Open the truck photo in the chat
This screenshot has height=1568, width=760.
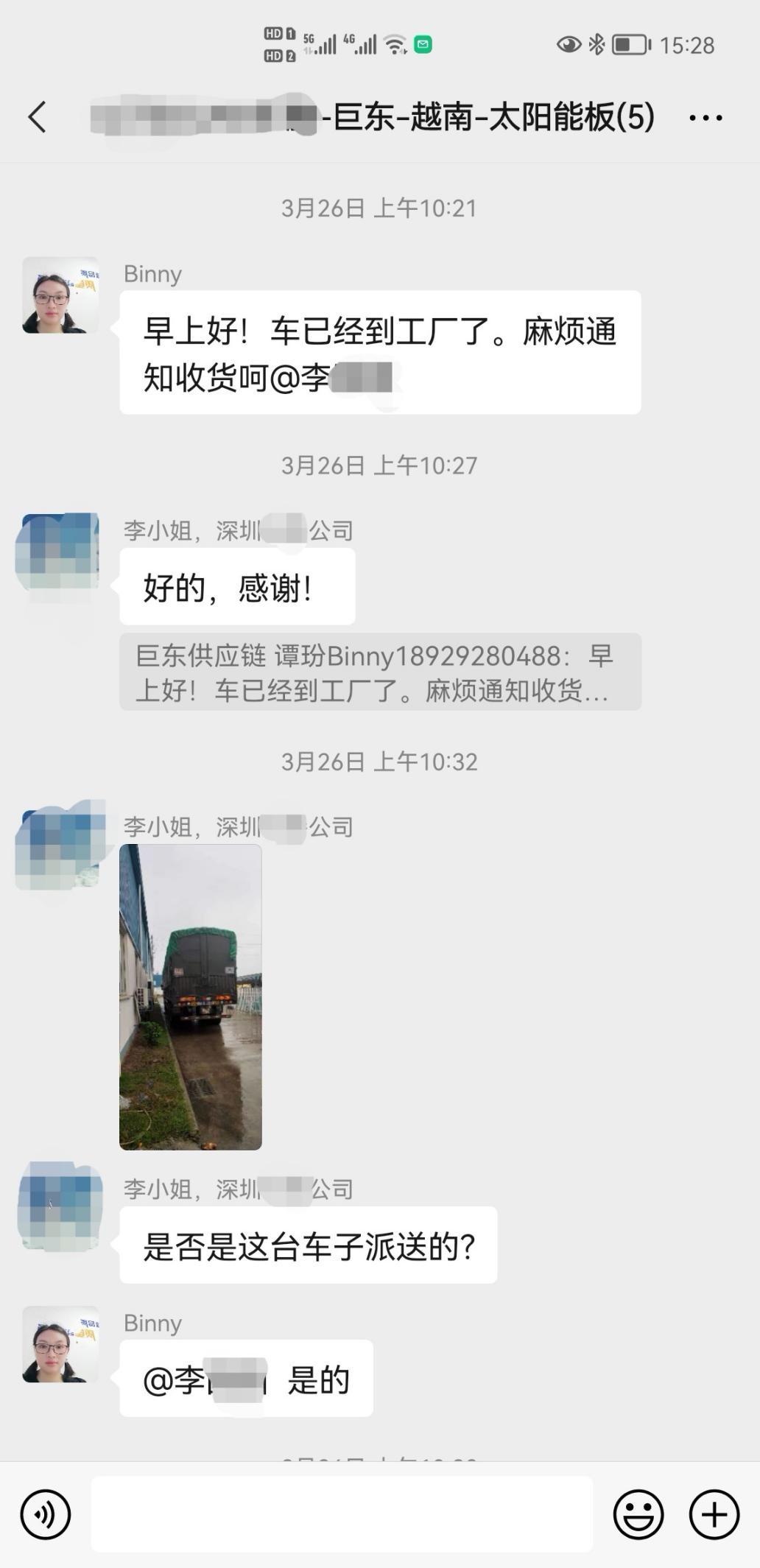pos(191,996)
